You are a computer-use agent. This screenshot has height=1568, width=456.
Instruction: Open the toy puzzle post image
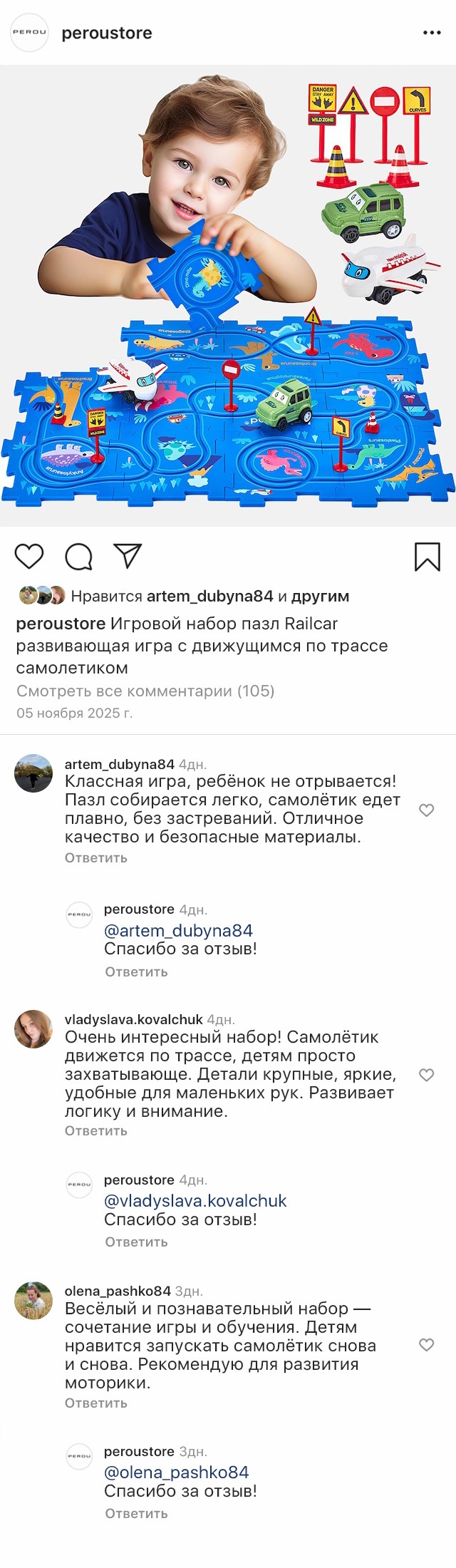(x=228, y=296)
